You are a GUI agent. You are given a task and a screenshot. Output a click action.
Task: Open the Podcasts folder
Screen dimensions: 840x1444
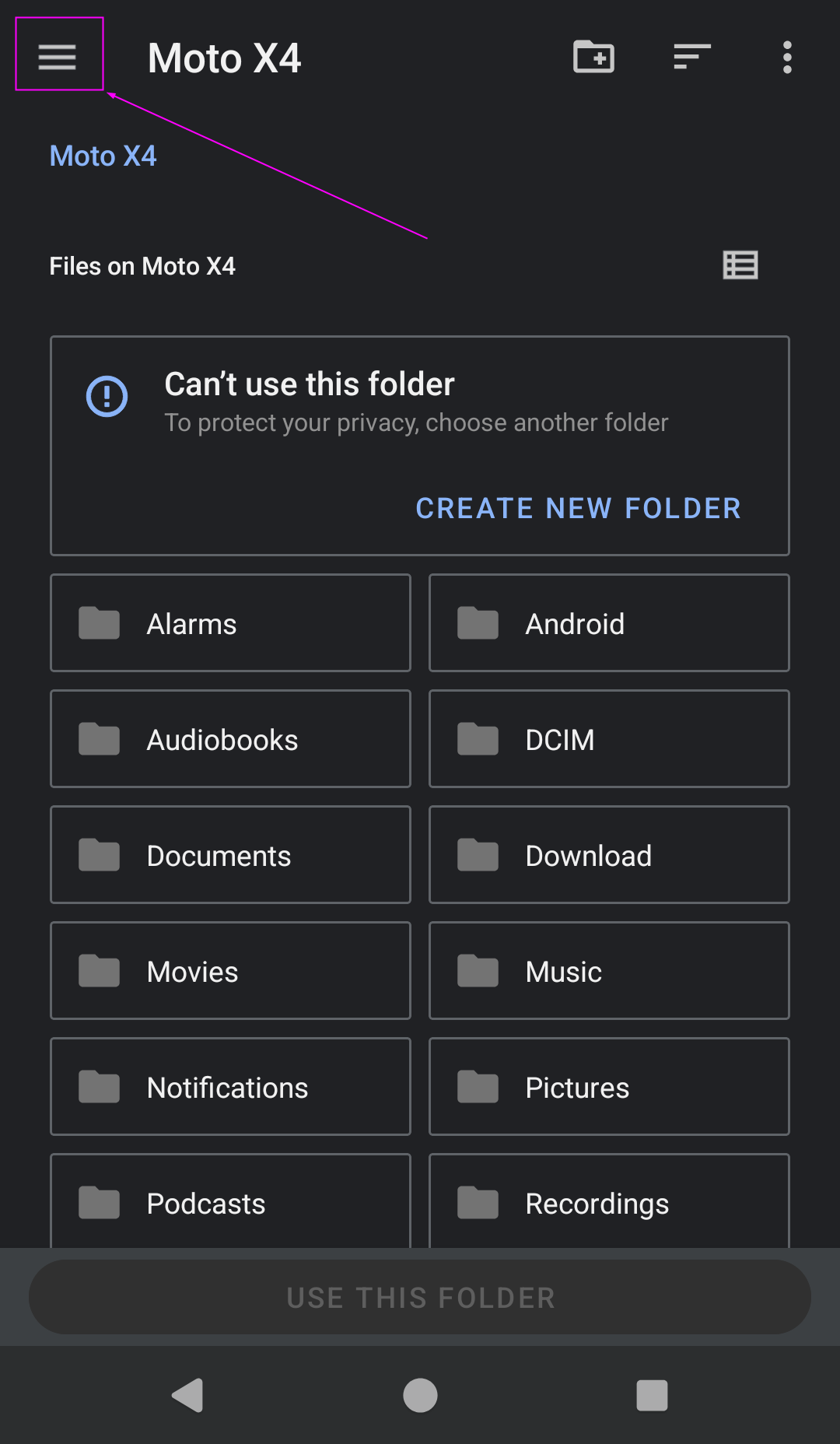click(x=230, y=1202)
